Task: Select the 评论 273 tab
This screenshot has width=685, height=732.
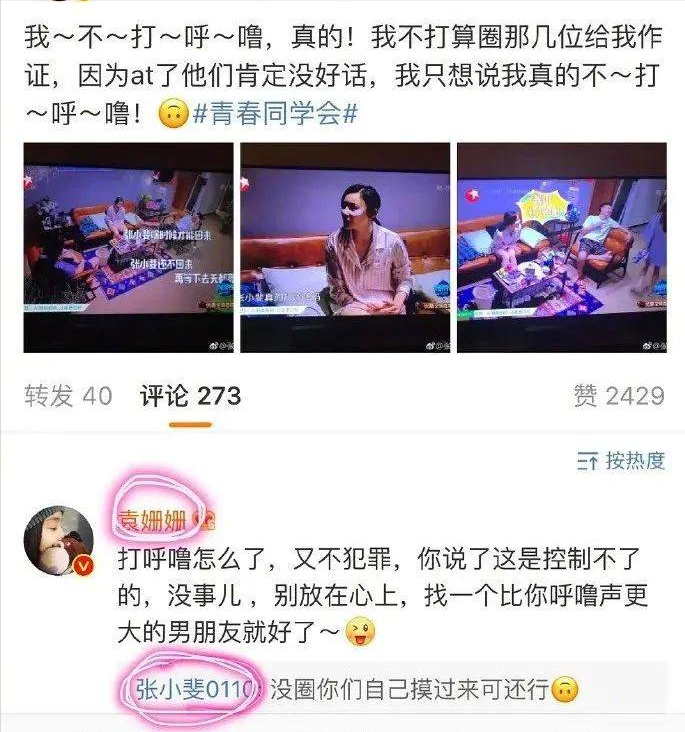Action: (x=190, y=396)
